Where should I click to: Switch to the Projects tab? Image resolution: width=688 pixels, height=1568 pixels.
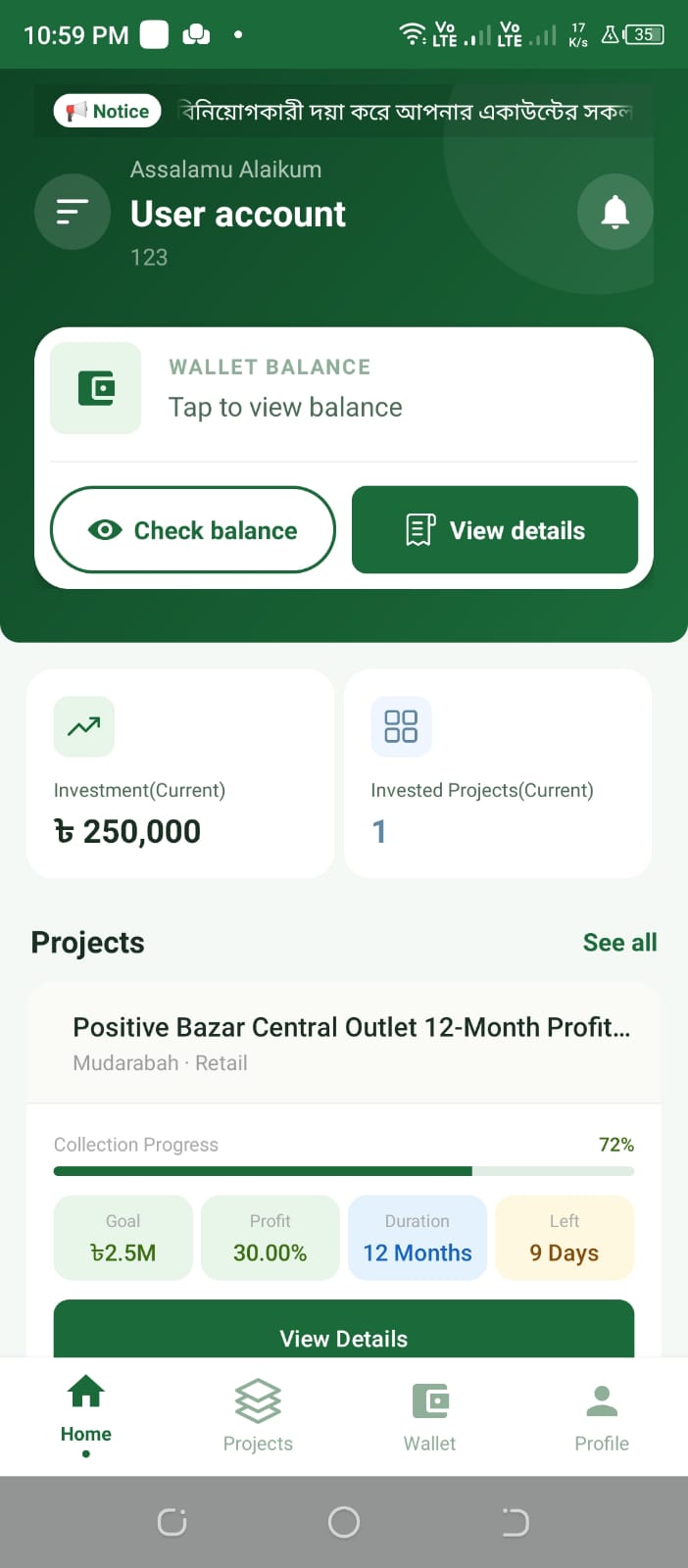(x=258, y=1414)
